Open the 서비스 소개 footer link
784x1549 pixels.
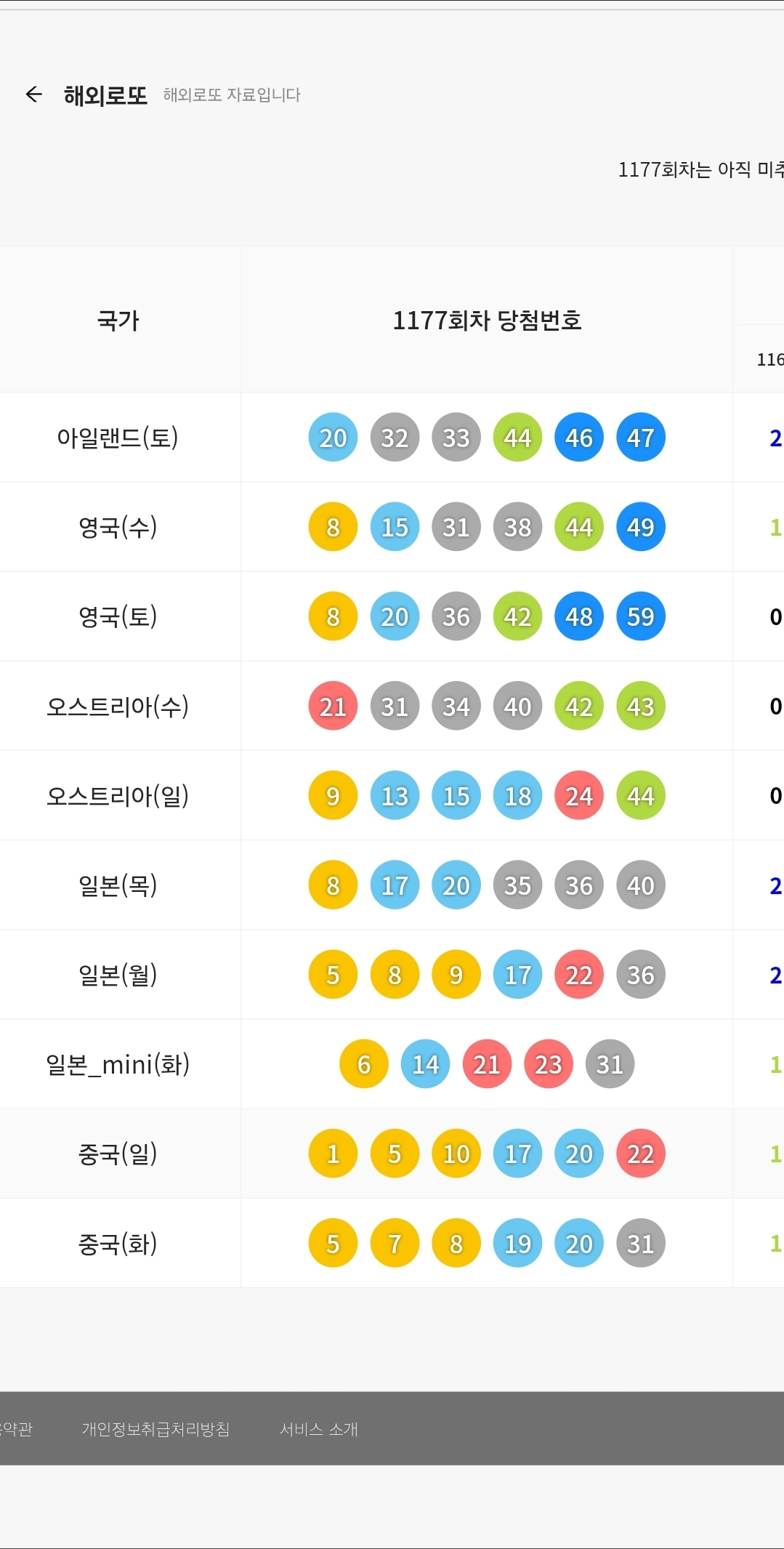[319, 1429]
